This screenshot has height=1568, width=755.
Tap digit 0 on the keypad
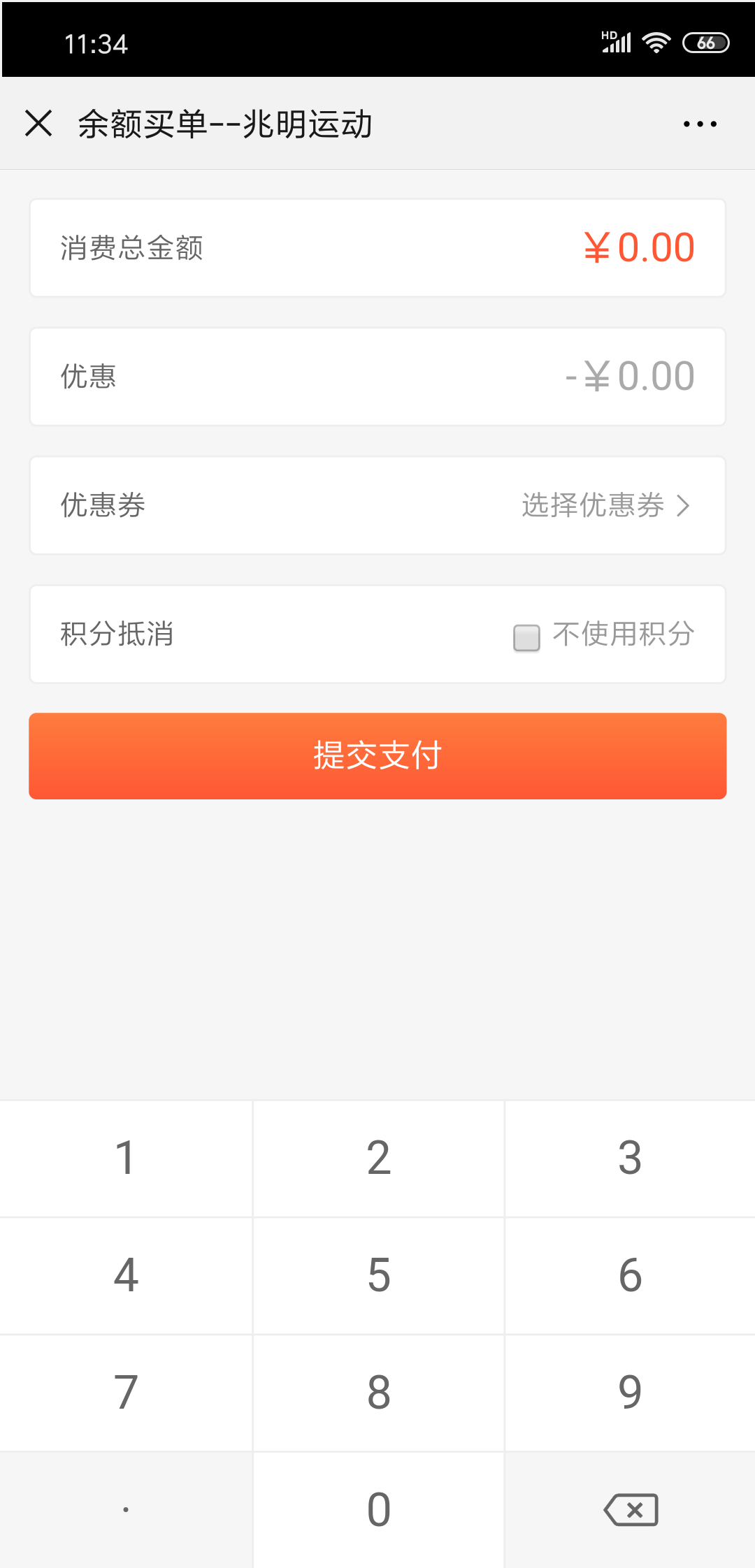[378, 1509]
